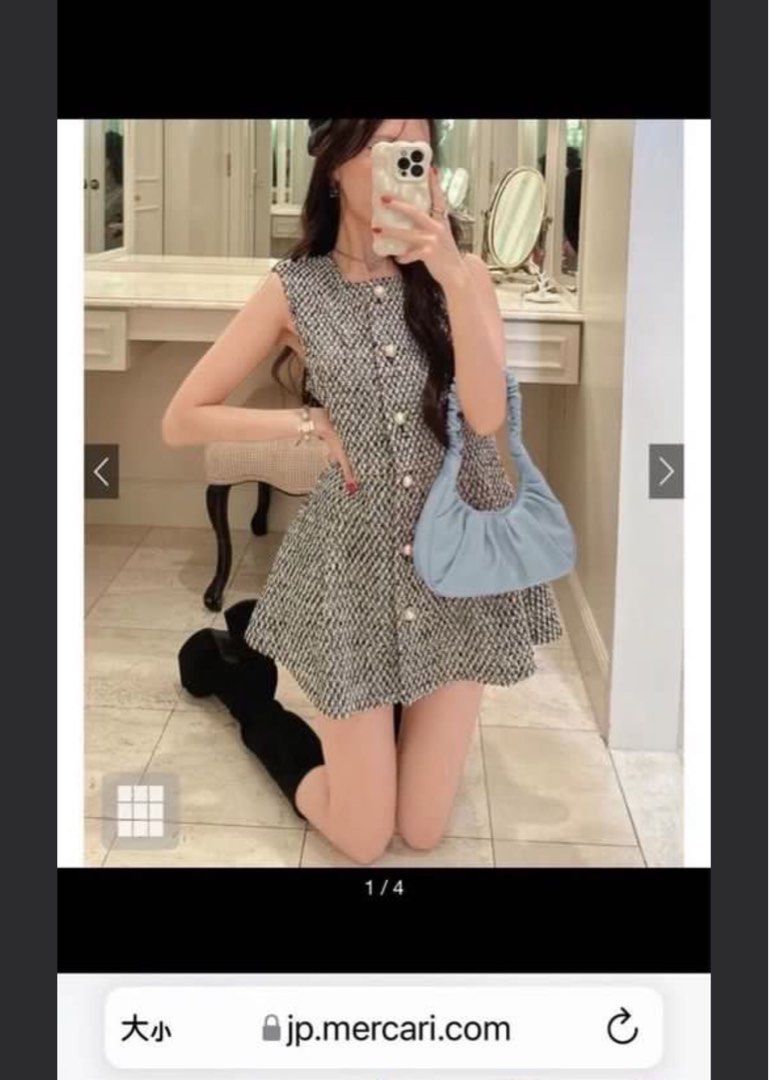The width and height of the screenshot is (769, 1080).
Task: Open the 大小 page format menu
Action: [146, 1028]
